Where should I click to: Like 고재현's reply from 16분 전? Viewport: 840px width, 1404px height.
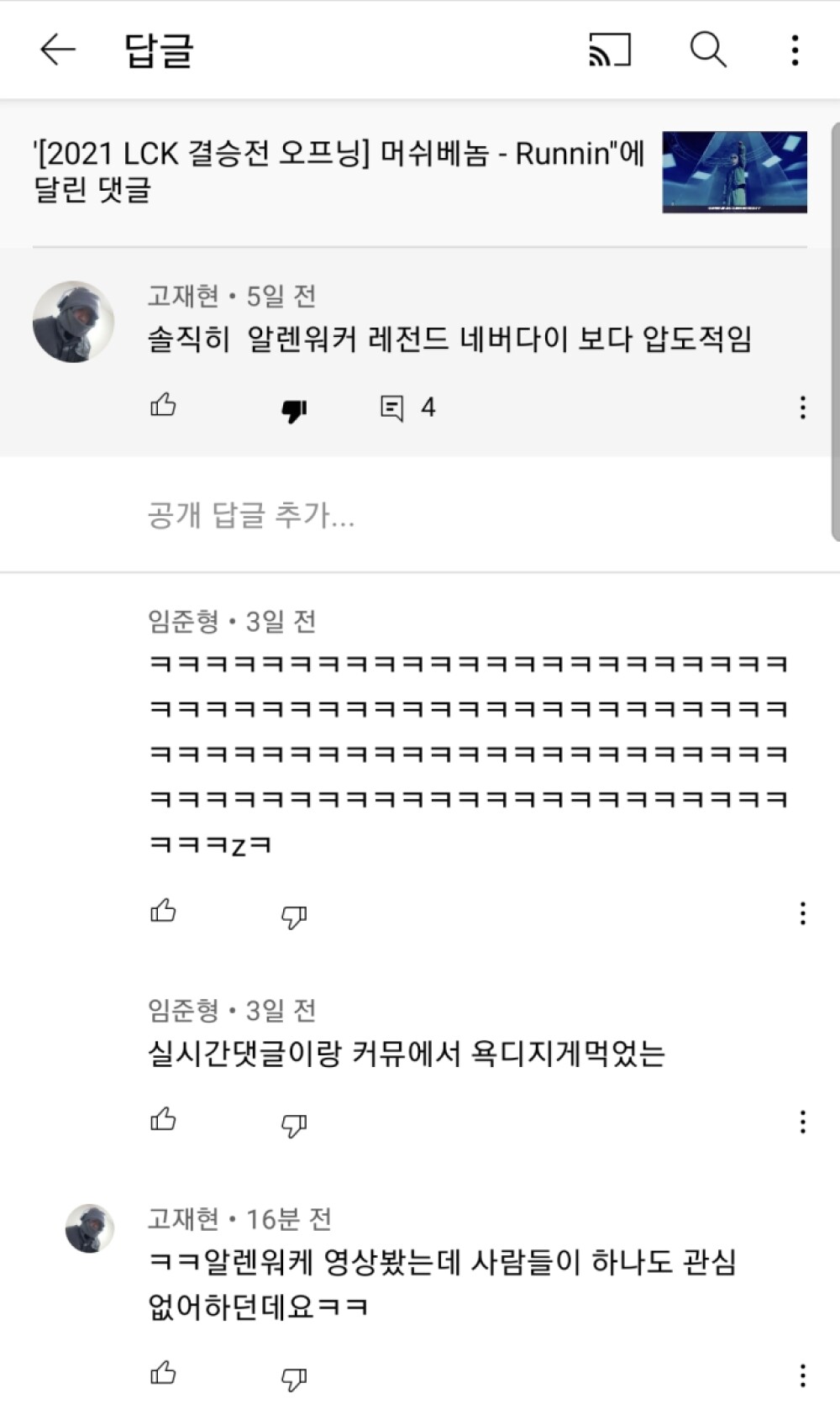[x=163, y=1373]
